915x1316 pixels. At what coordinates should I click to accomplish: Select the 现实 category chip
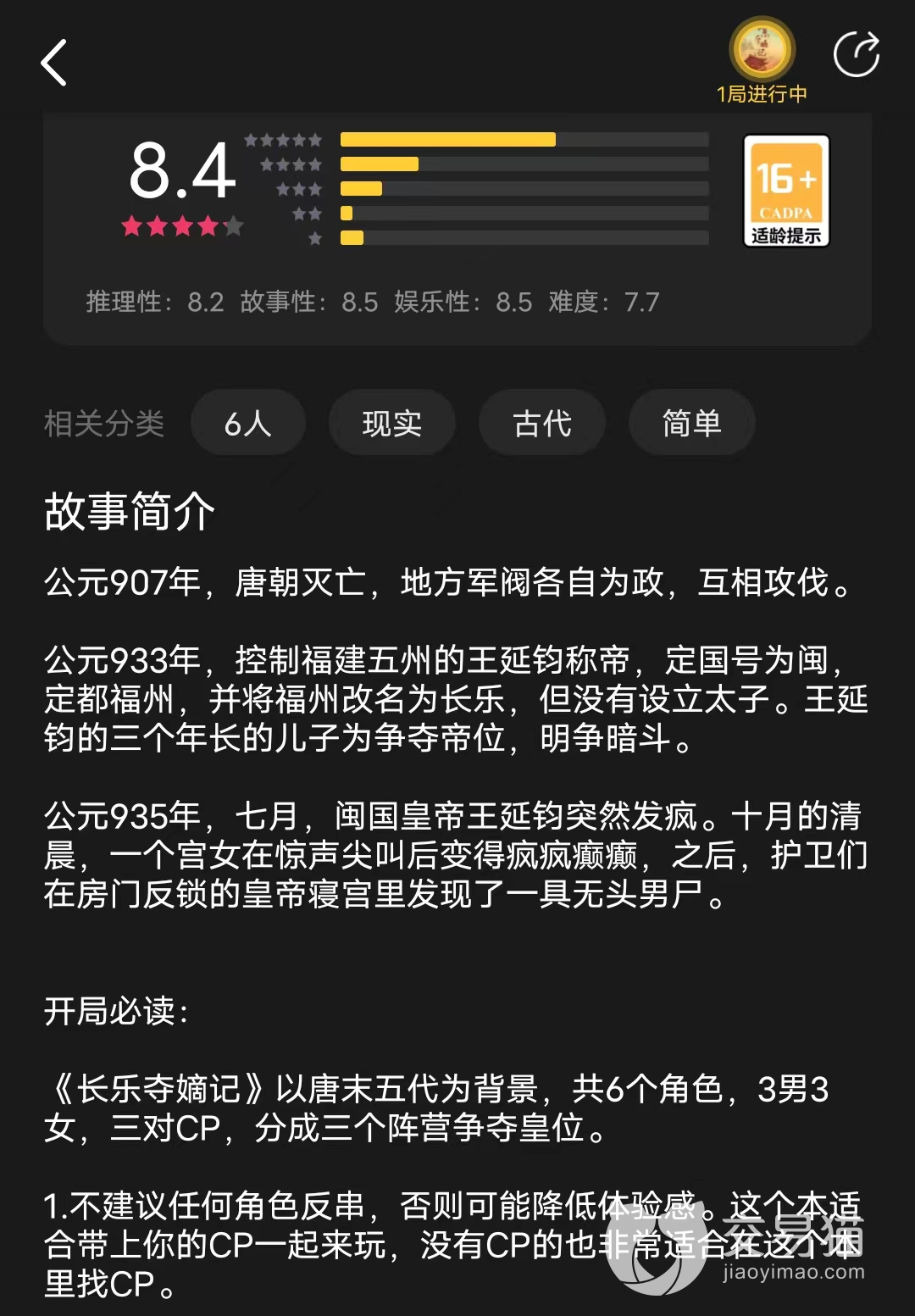pyautogui.click(x=392, y=423)
